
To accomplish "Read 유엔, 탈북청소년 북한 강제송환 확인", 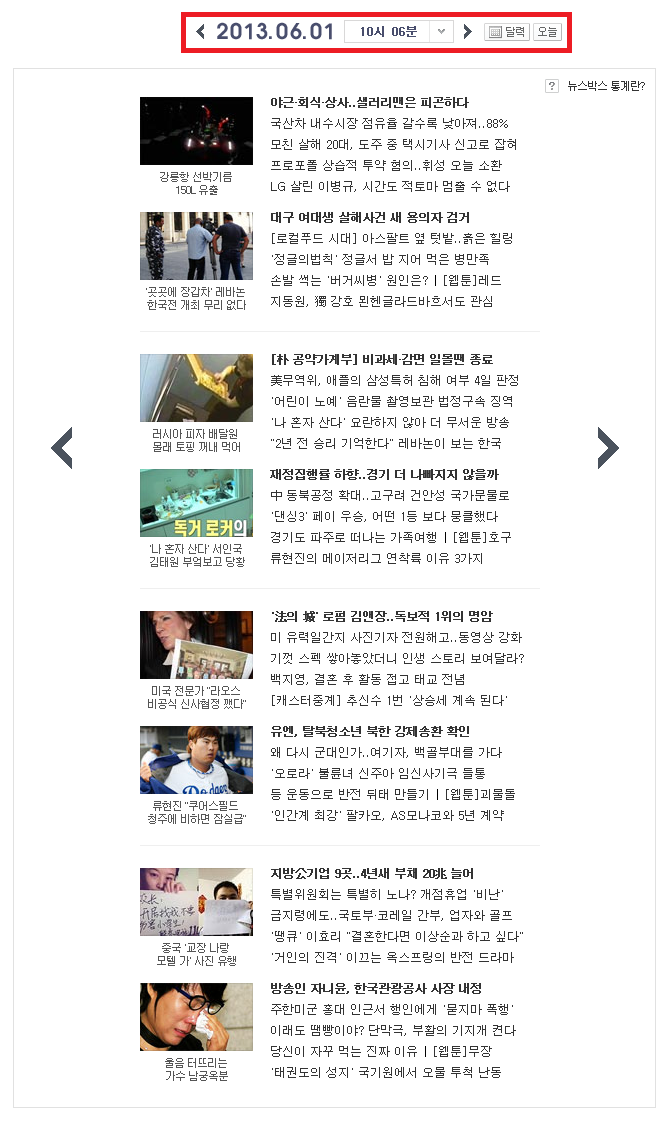I will click(x=370, y=731).
